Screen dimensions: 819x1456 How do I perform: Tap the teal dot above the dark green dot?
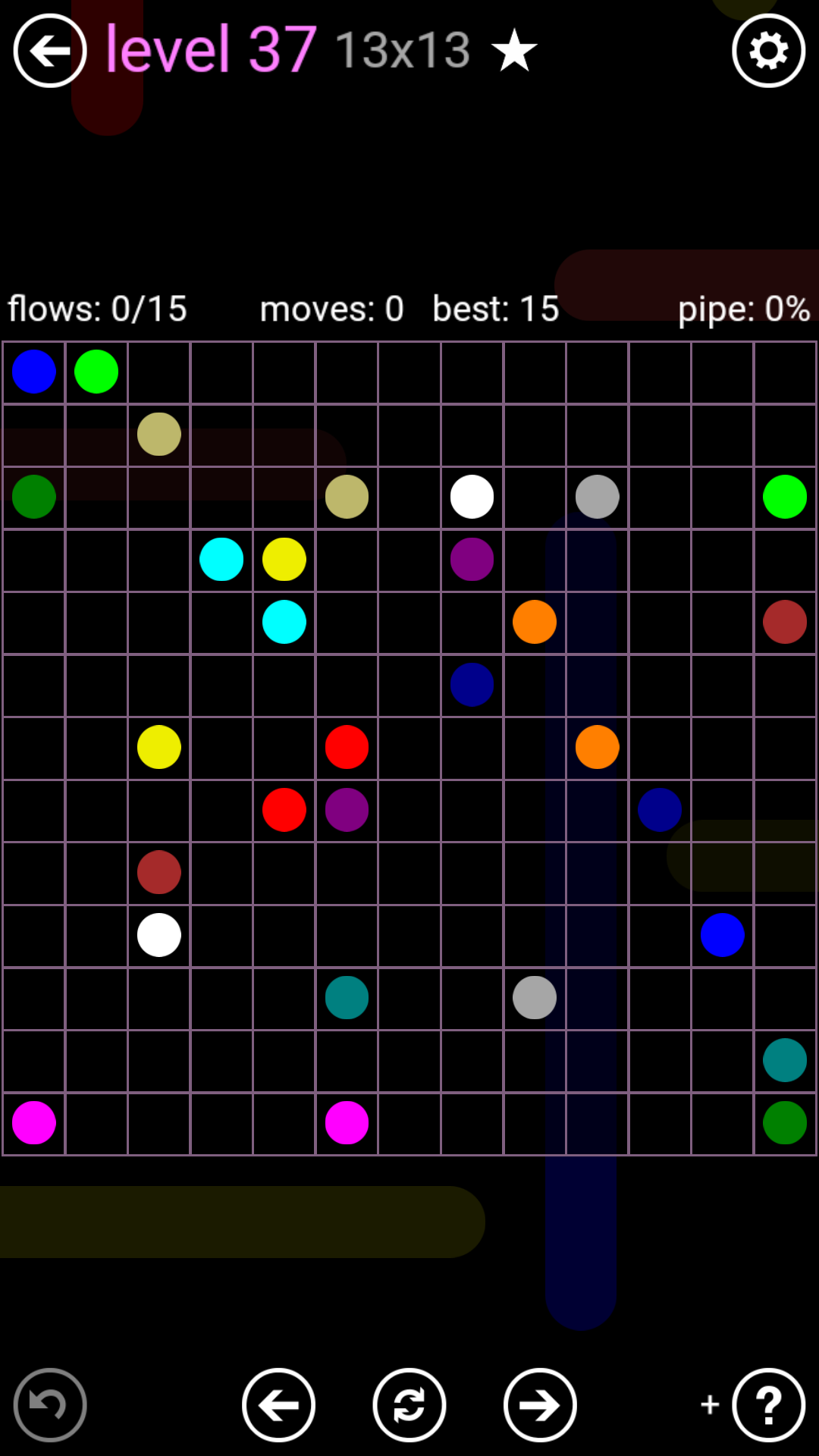[785, 1060]
